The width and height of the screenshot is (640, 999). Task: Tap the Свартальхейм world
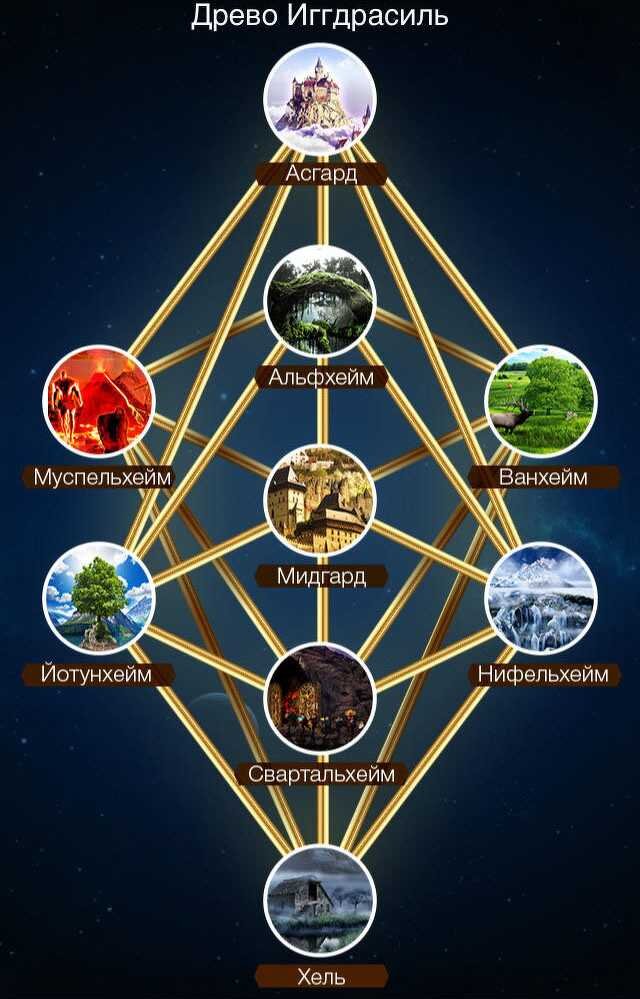coord(320,698)
